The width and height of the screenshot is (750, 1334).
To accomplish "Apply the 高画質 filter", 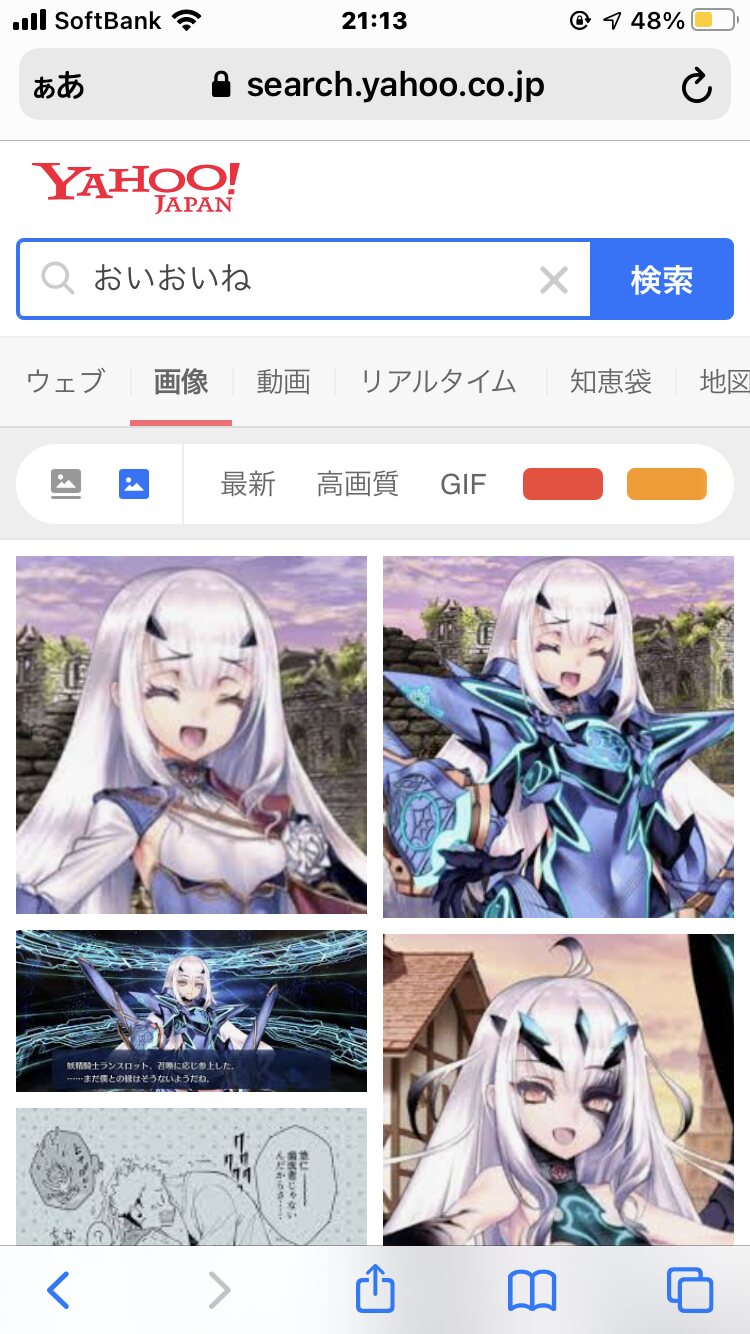I will [357, 484].
